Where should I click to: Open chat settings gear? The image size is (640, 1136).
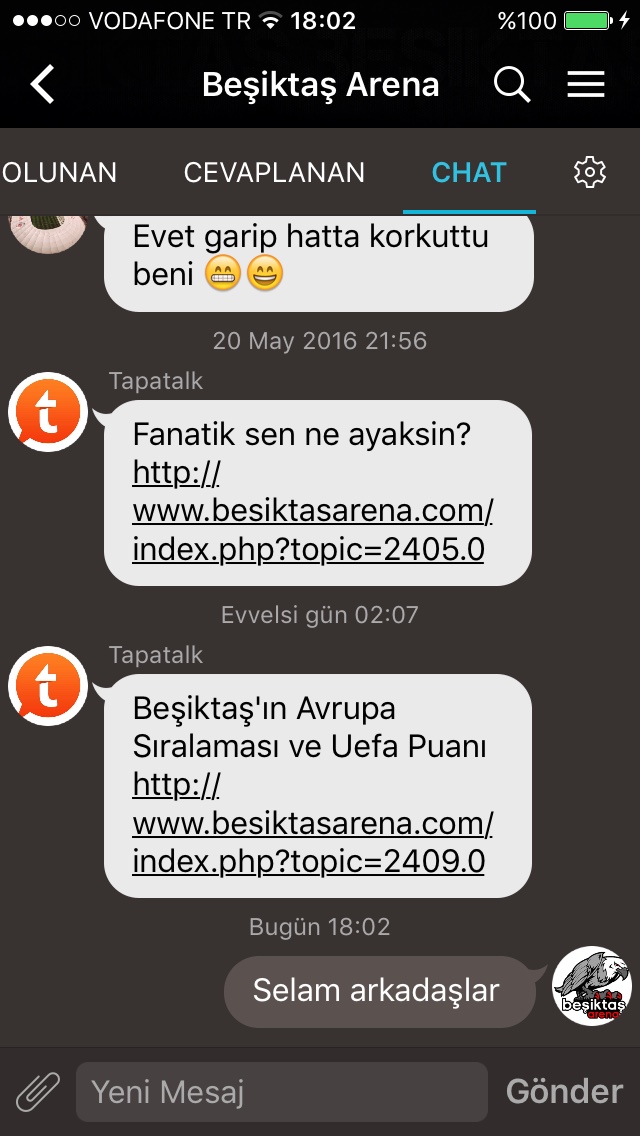pyautogui.click(x=590, y=173)
